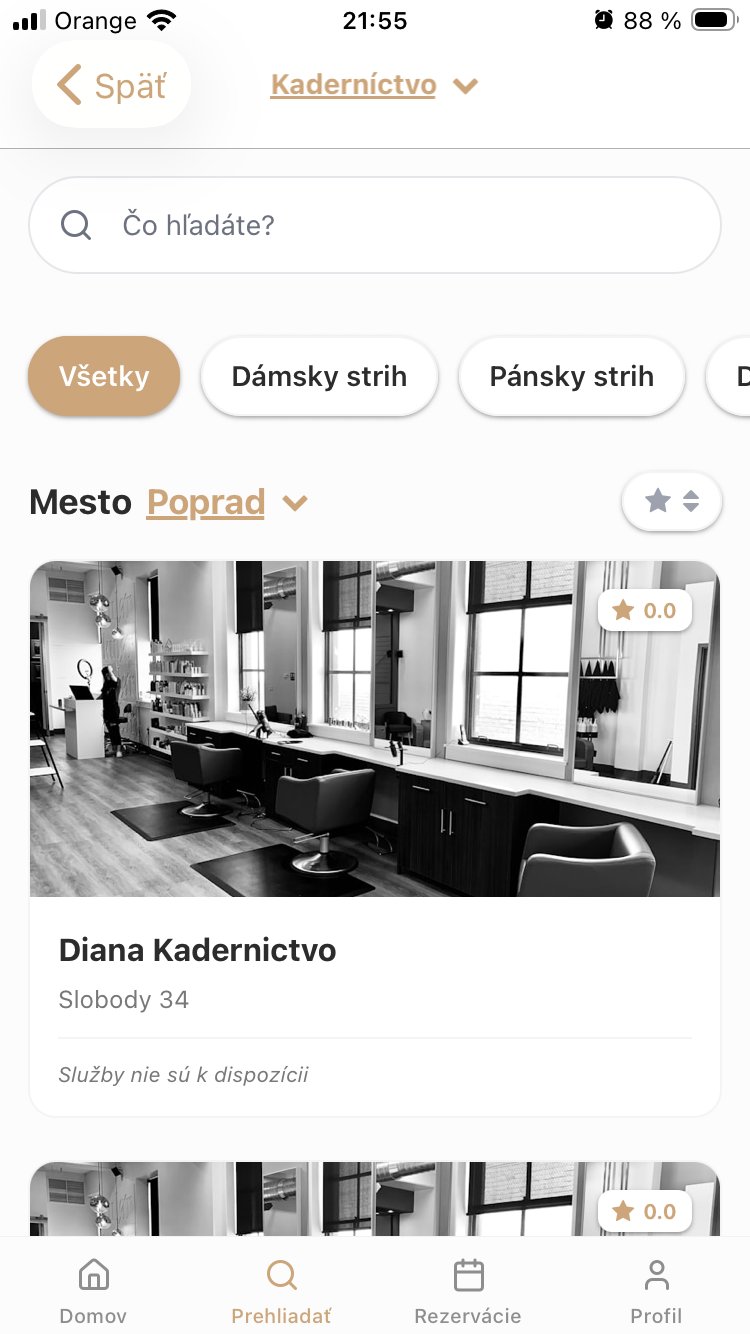Screen dimensions: 750x1334
Task: Tap the Čo hľadáte? search field
Action: (x=375, y=225)
